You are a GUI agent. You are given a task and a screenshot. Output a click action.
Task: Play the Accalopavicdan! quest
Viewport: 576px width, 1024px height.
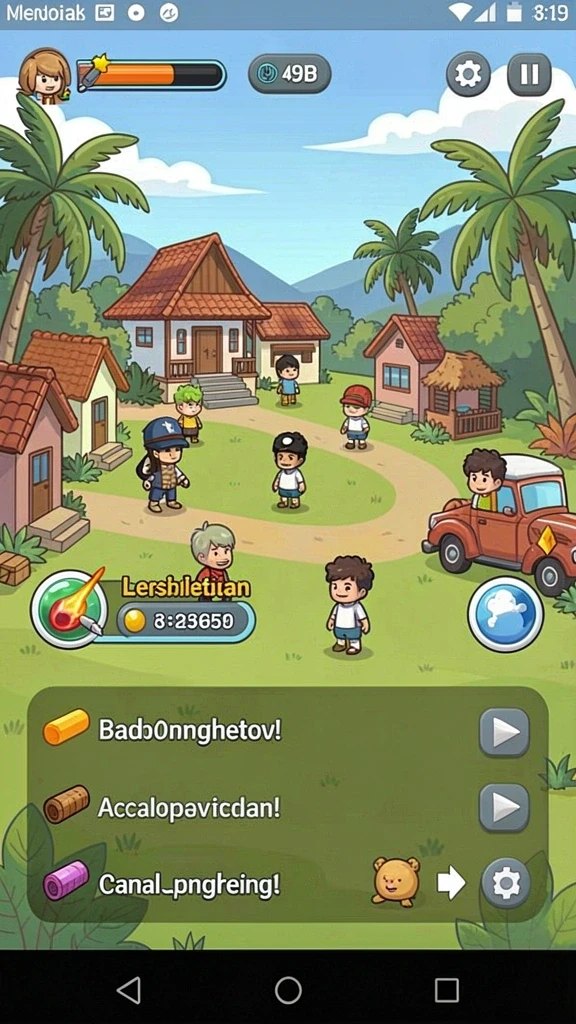[504, 807]
